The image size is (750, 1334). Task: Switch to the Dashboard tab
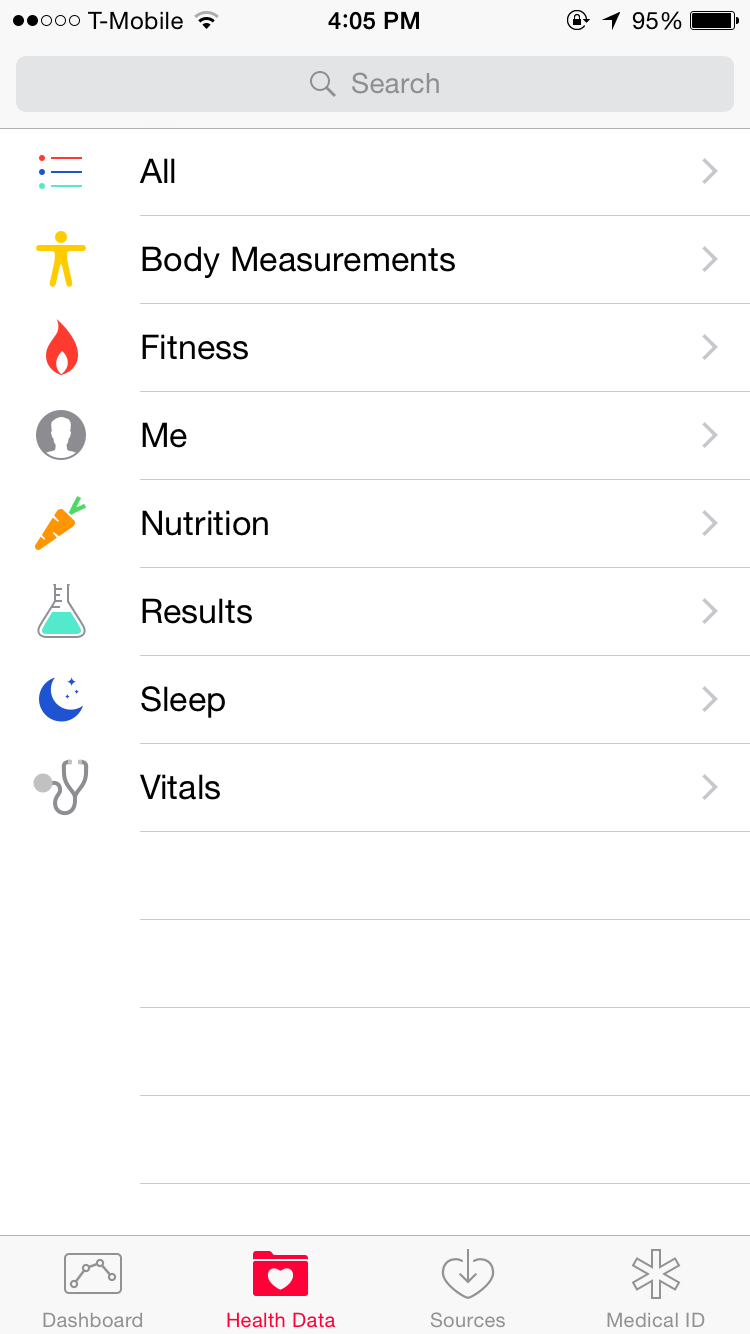pyautogui.click(x=93, y=1288)
